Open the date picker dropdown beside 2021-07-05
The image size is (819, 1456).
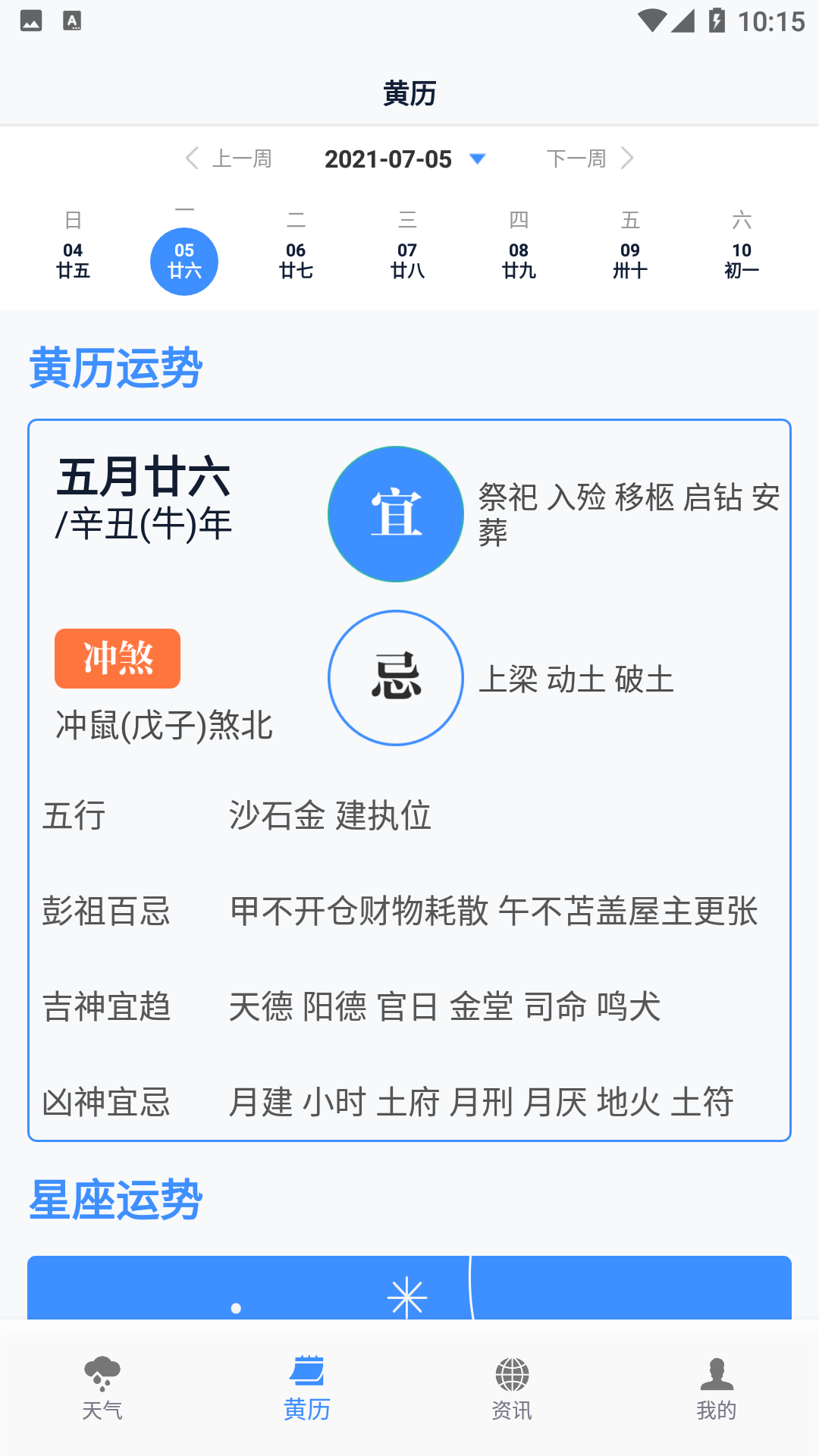click(477, 159)
